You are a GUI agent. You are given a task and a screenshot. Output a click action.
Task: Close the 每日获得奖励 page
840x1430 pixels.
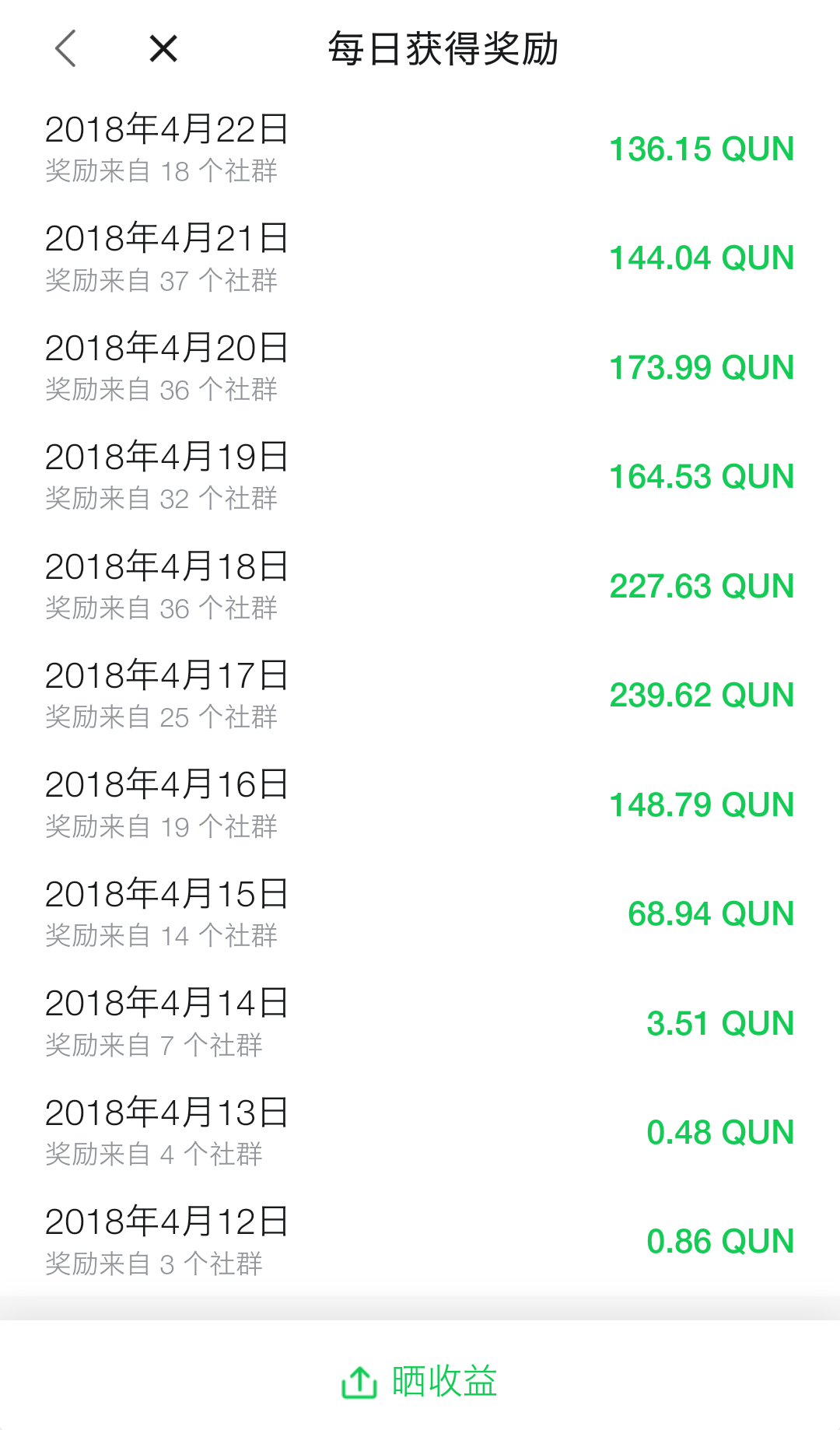point(163,48)
